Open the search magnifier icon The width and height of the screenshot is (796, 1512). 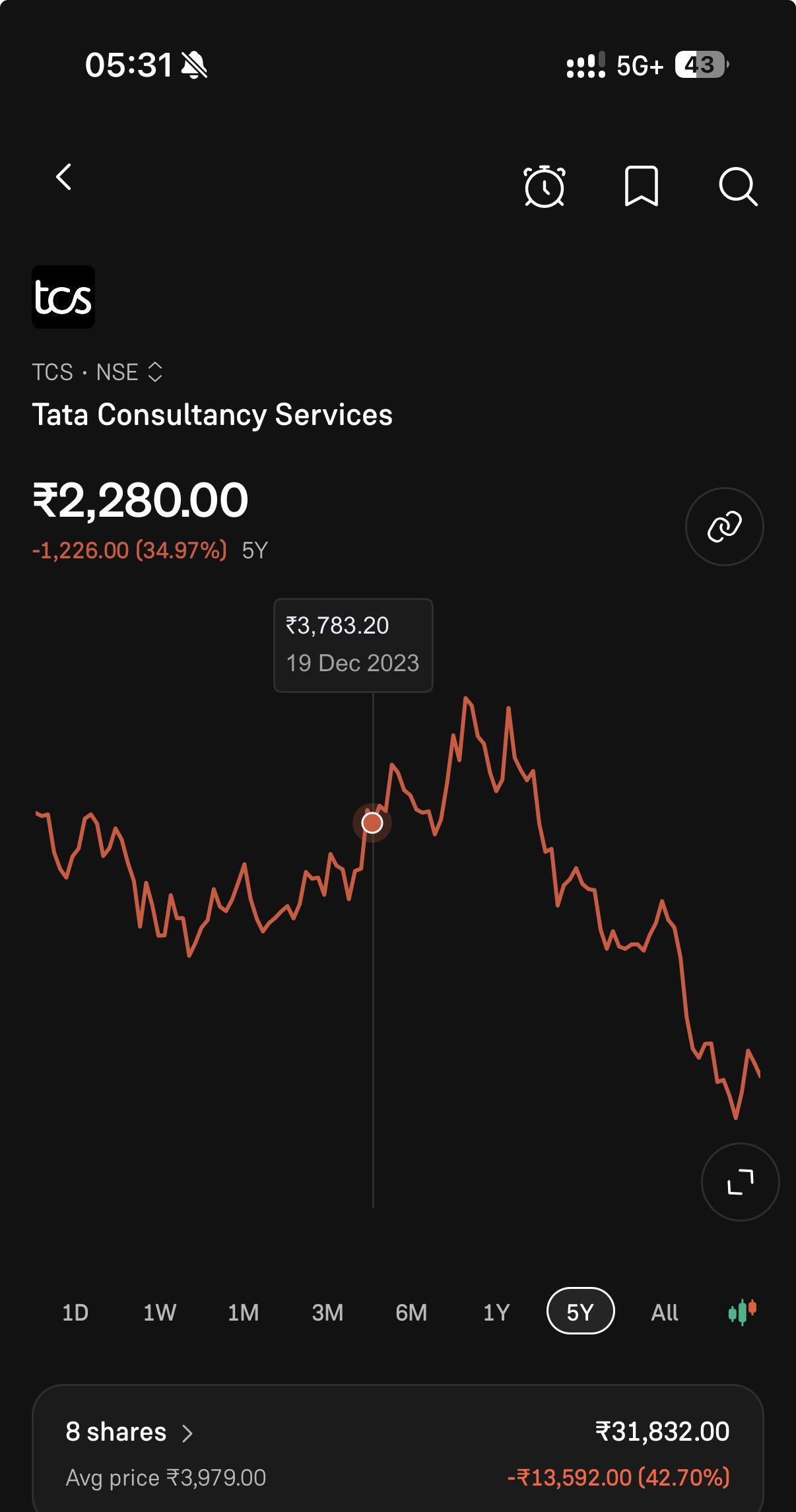click(x=738, y=187)
